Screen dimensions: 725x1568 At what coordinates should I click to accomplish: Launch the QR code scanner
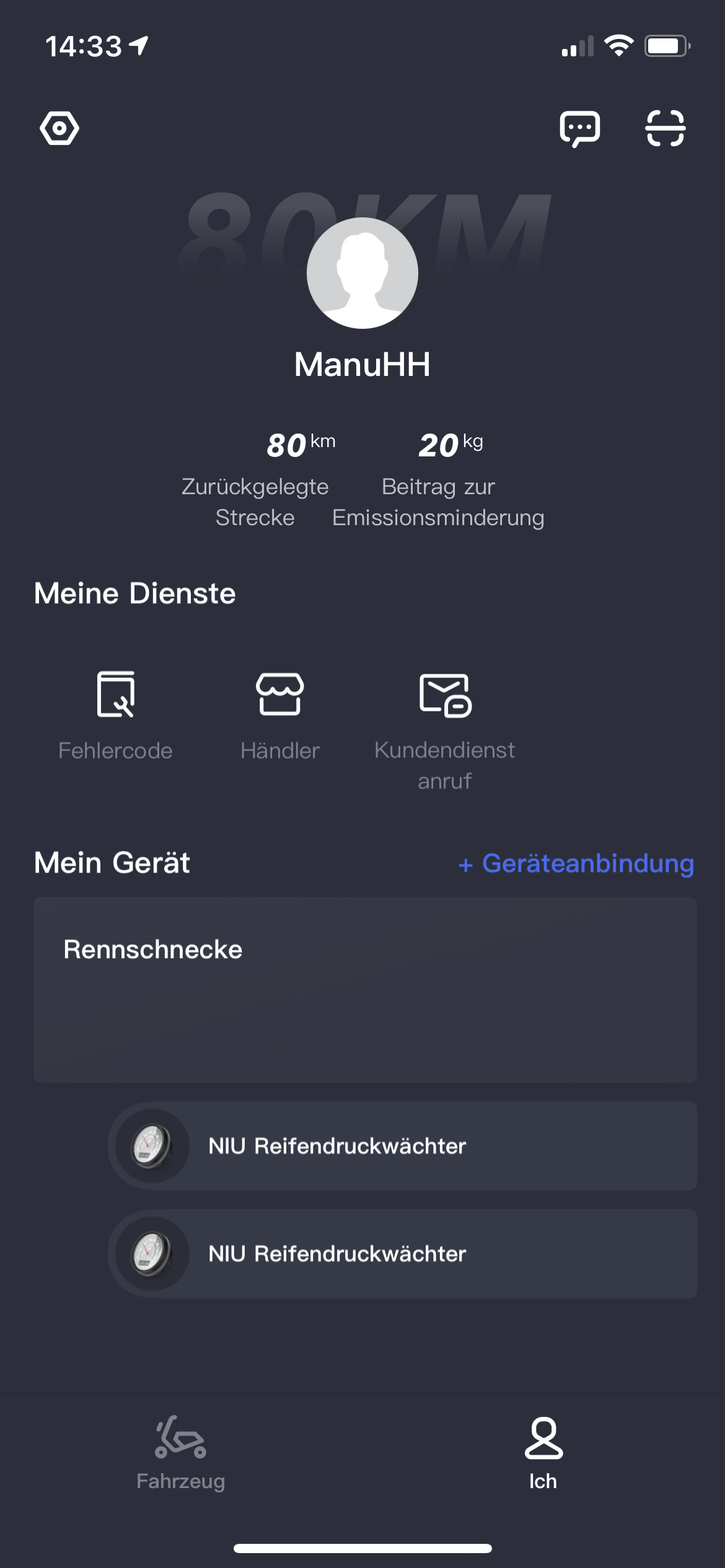click(x=665, y=129)
